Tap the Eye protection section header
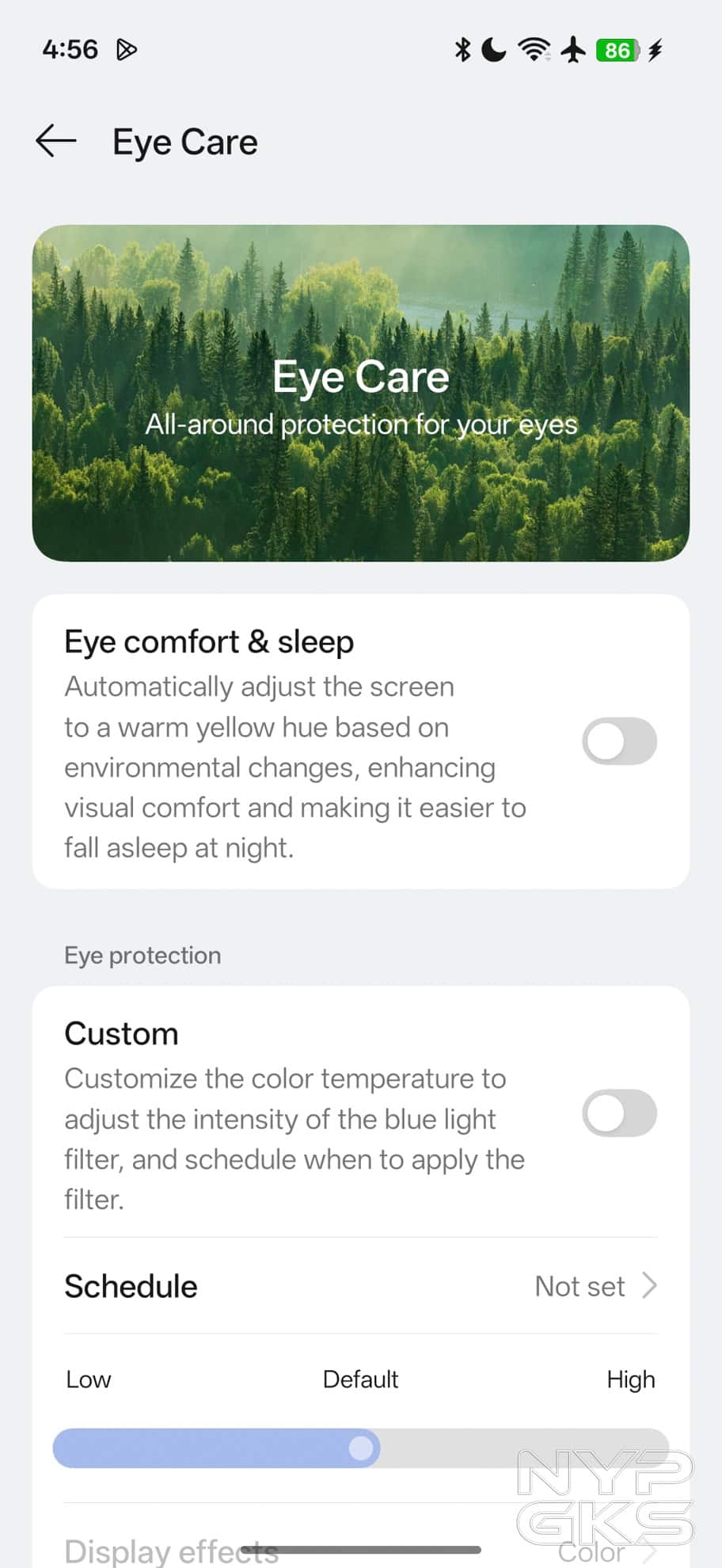Image resolution: width=722 pixels, height=1568 pixels. (142, 955)
